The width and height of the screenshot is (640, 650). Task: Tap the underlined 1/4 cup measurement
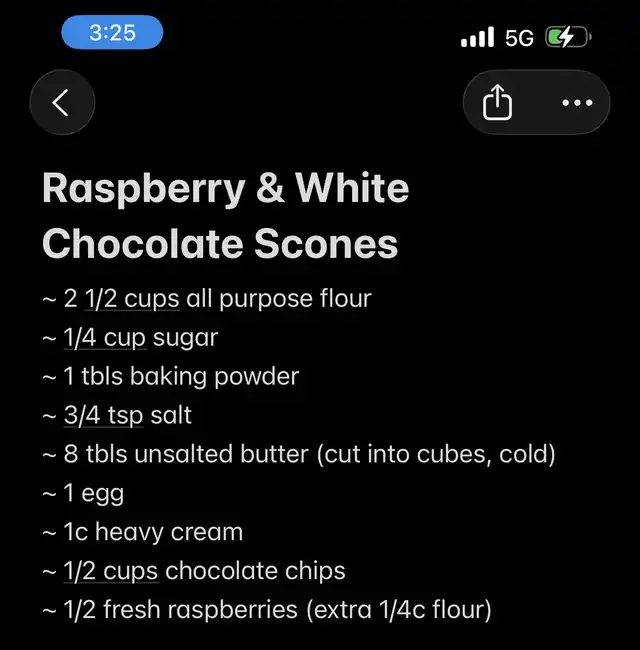[x=104, y=338]
